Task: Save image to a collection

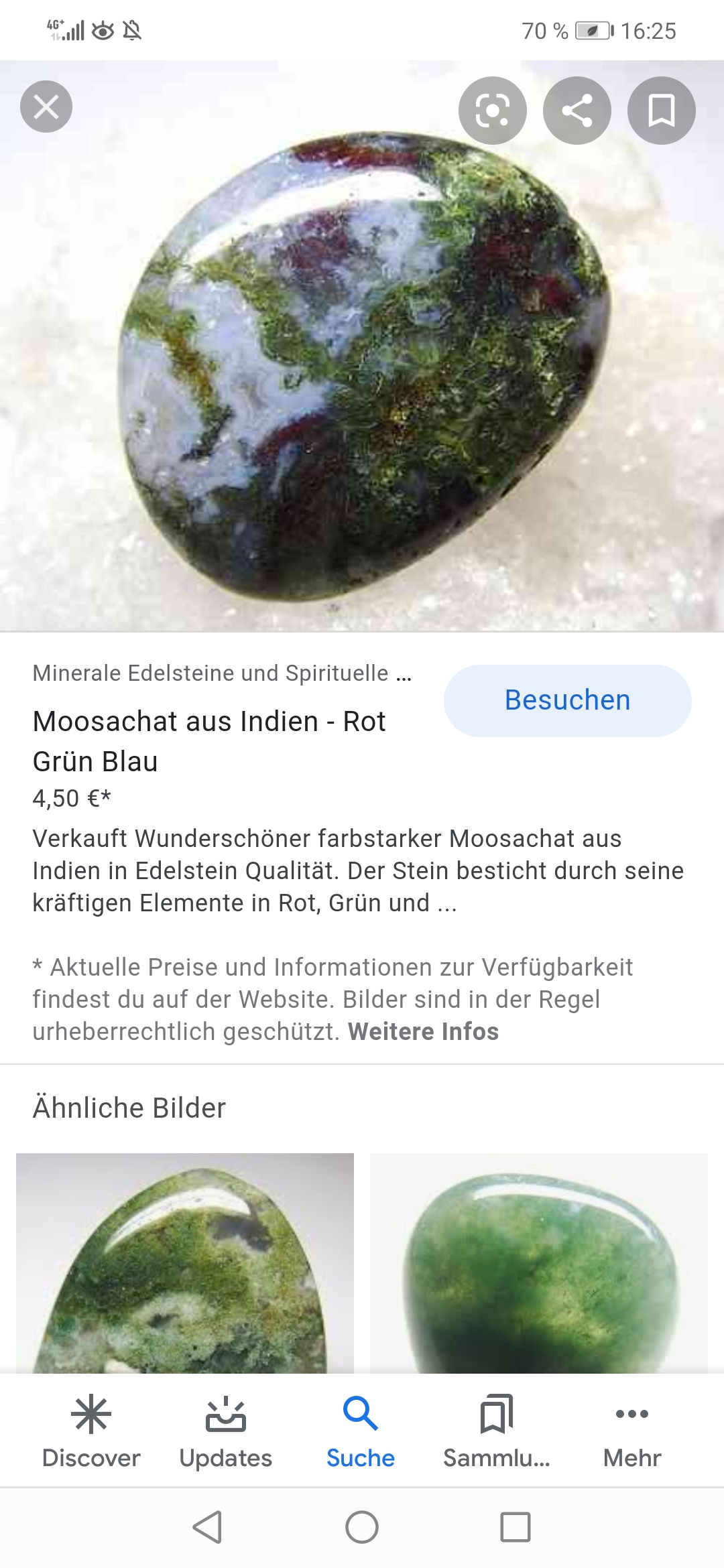Action: [x=662, y=111]
